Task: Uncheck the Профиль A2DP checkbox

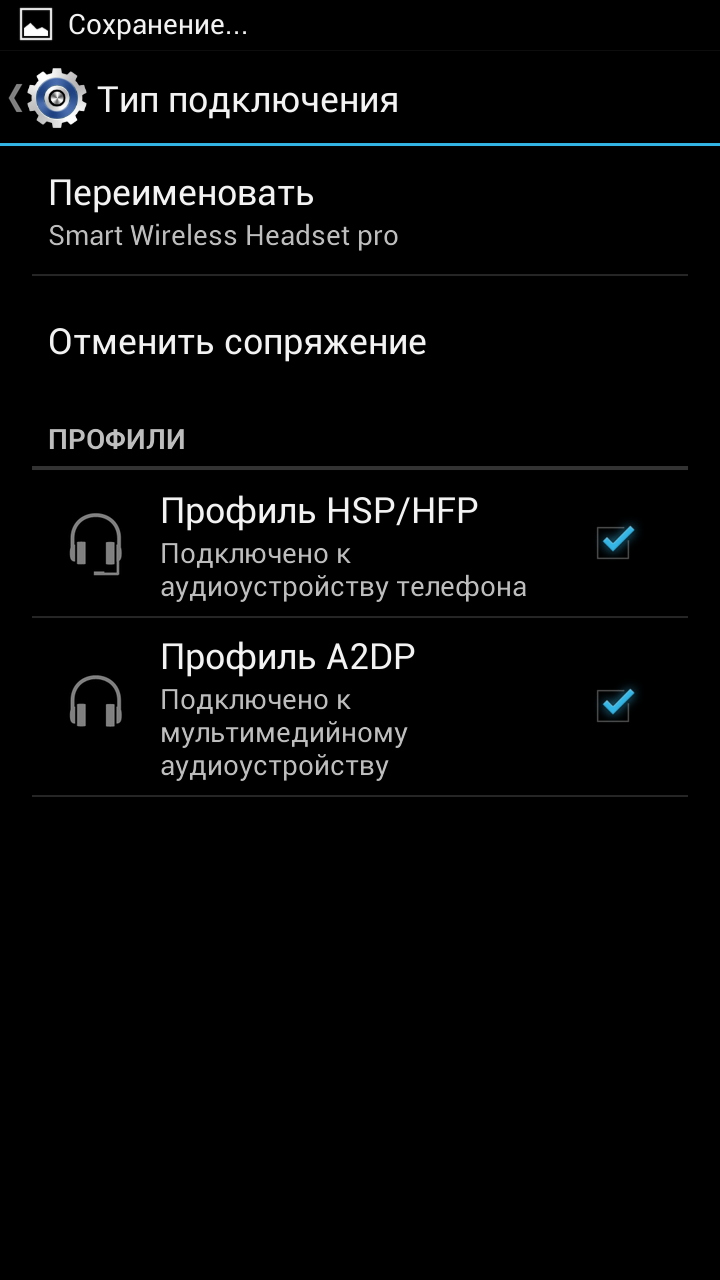Action: coord(613,705)
